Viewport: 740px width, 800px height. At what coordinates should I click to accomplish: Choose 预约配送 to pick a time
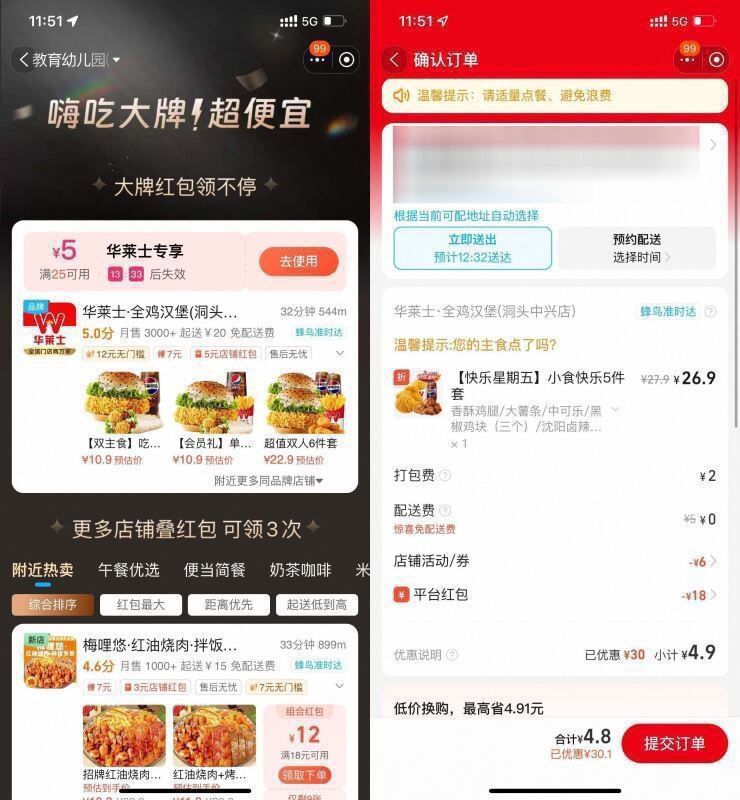(x=636, y=248)
